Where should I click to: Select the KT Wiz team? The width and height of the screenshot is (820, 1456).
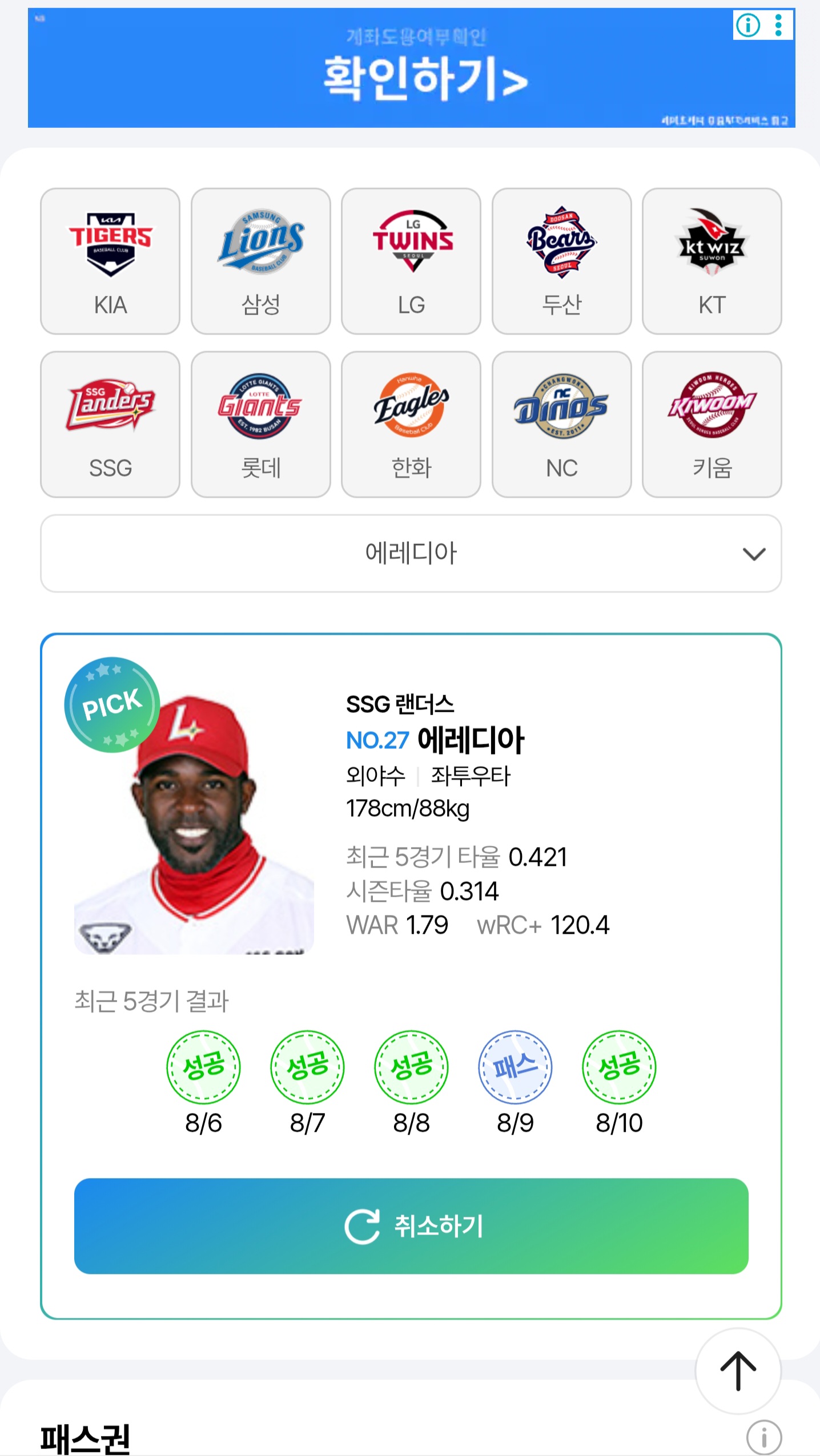click(x=712, y=261)
